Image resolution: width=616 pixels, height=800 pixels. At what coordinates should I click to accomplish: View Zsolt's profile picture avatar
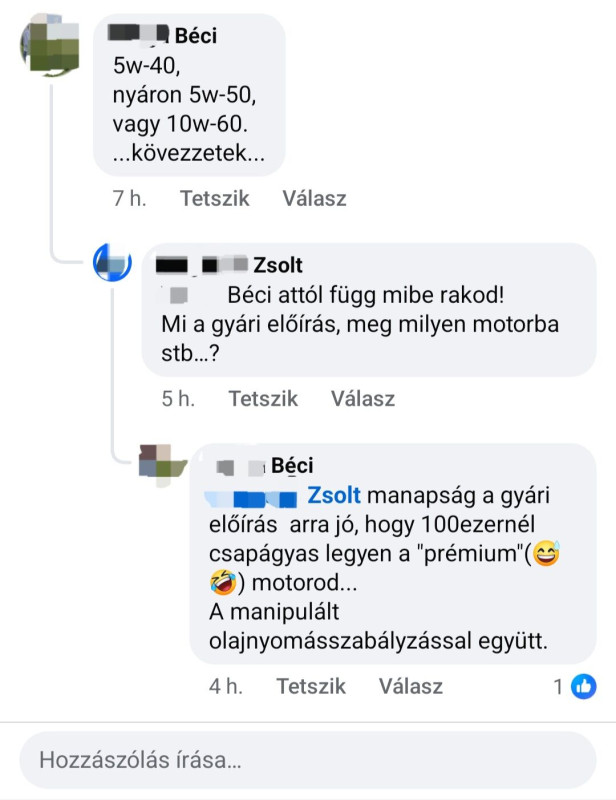click(112, 264)
